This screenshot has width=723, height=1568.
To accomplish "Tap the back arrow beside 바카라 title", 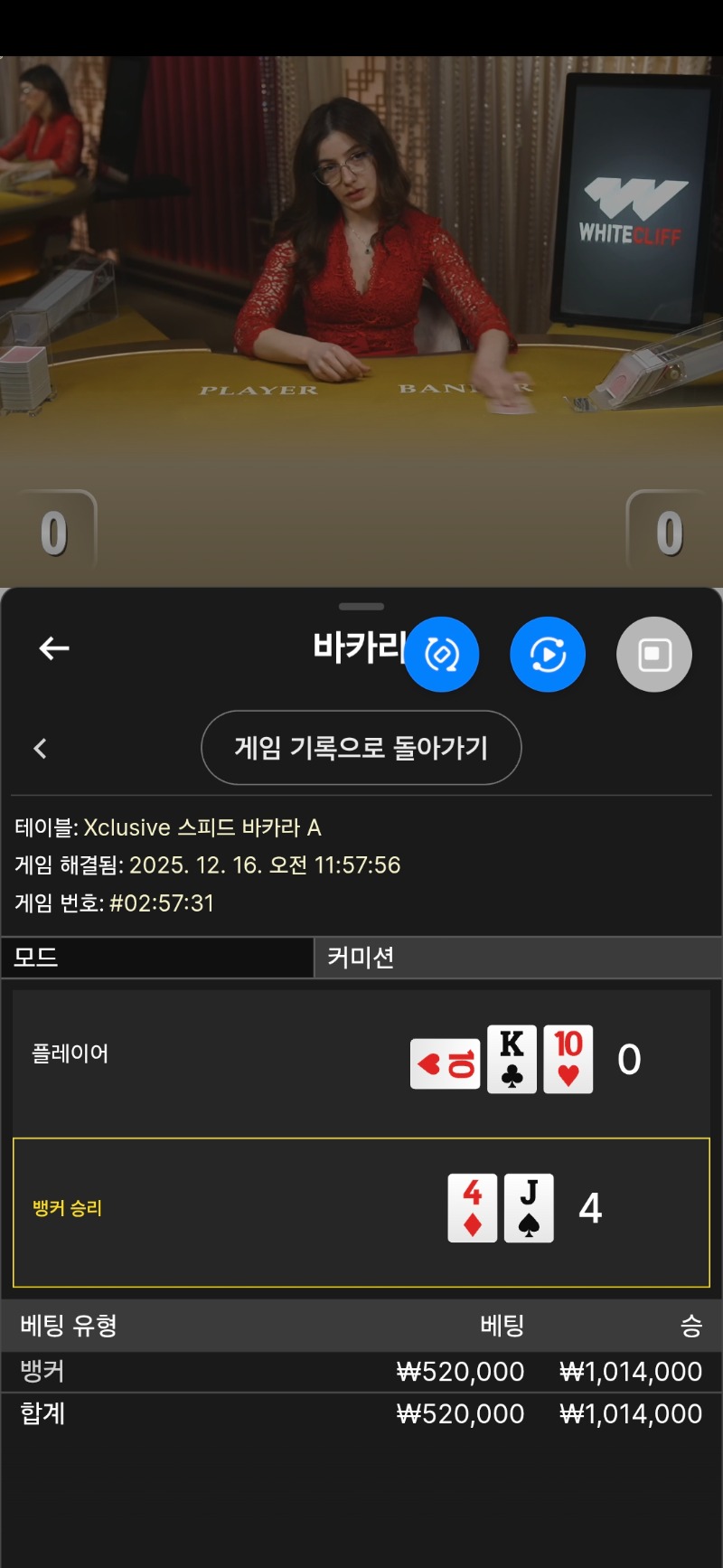I will (54, 648).
